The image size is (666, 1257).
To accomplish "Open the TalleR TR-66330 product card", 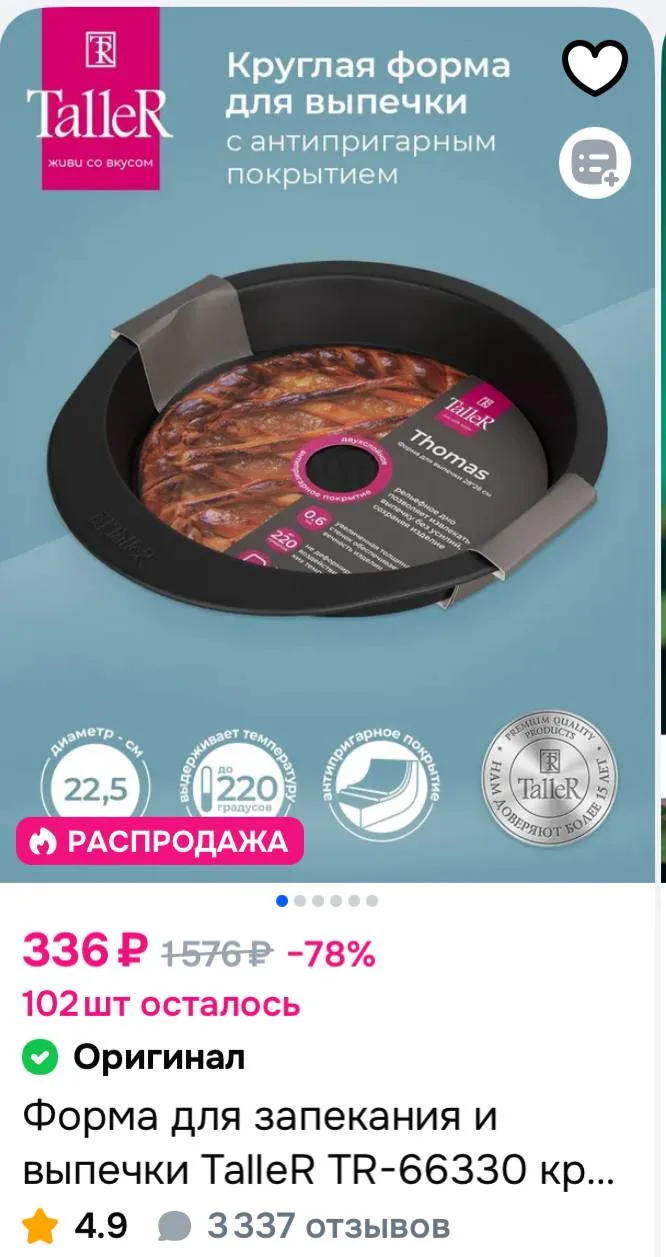I will pos(318,1143).
